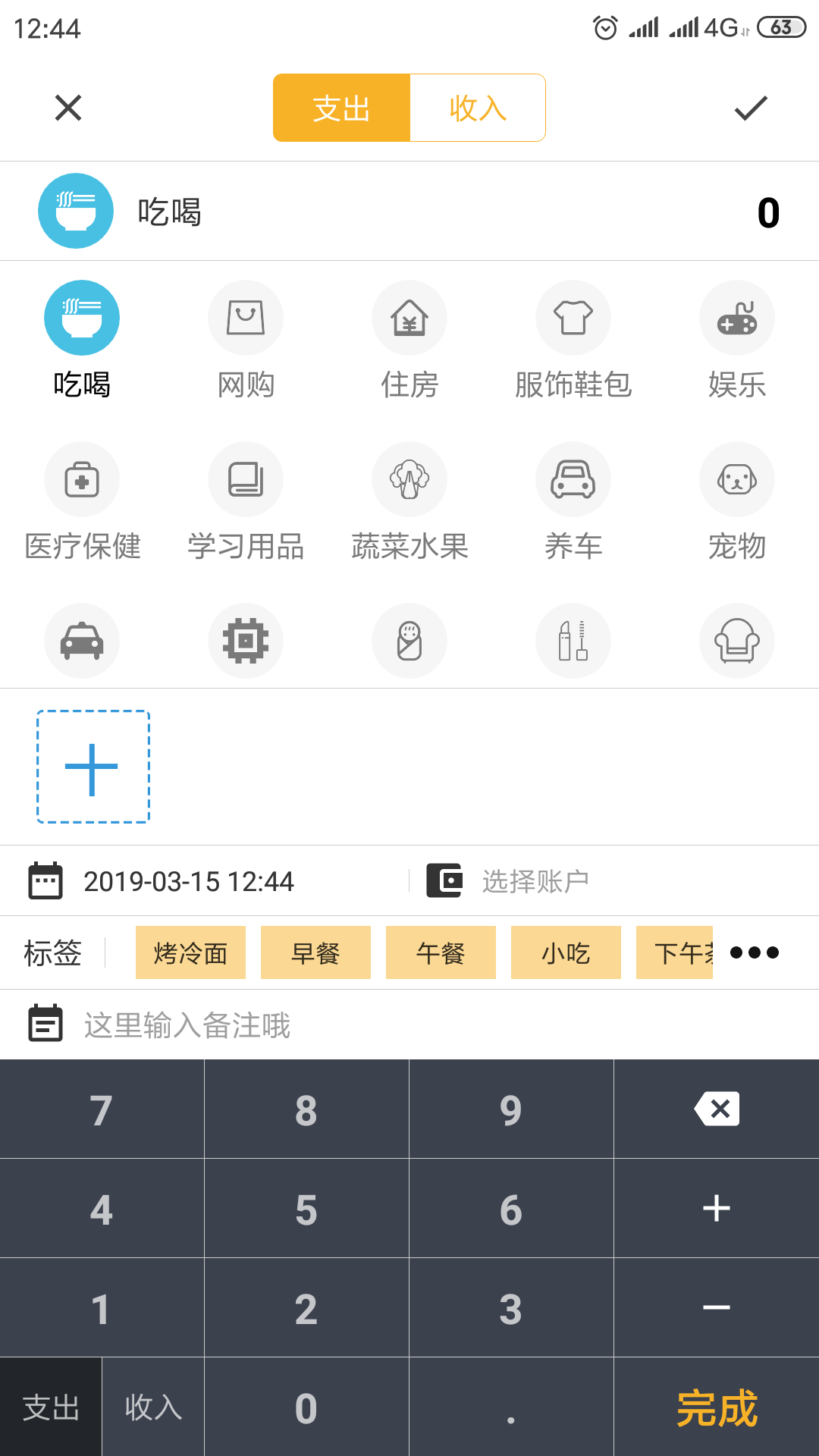The width and height of the screenshot is (819, 1456).
Task: Select the 娱乐 entertainment game controller icon
Action: (737, 317)
